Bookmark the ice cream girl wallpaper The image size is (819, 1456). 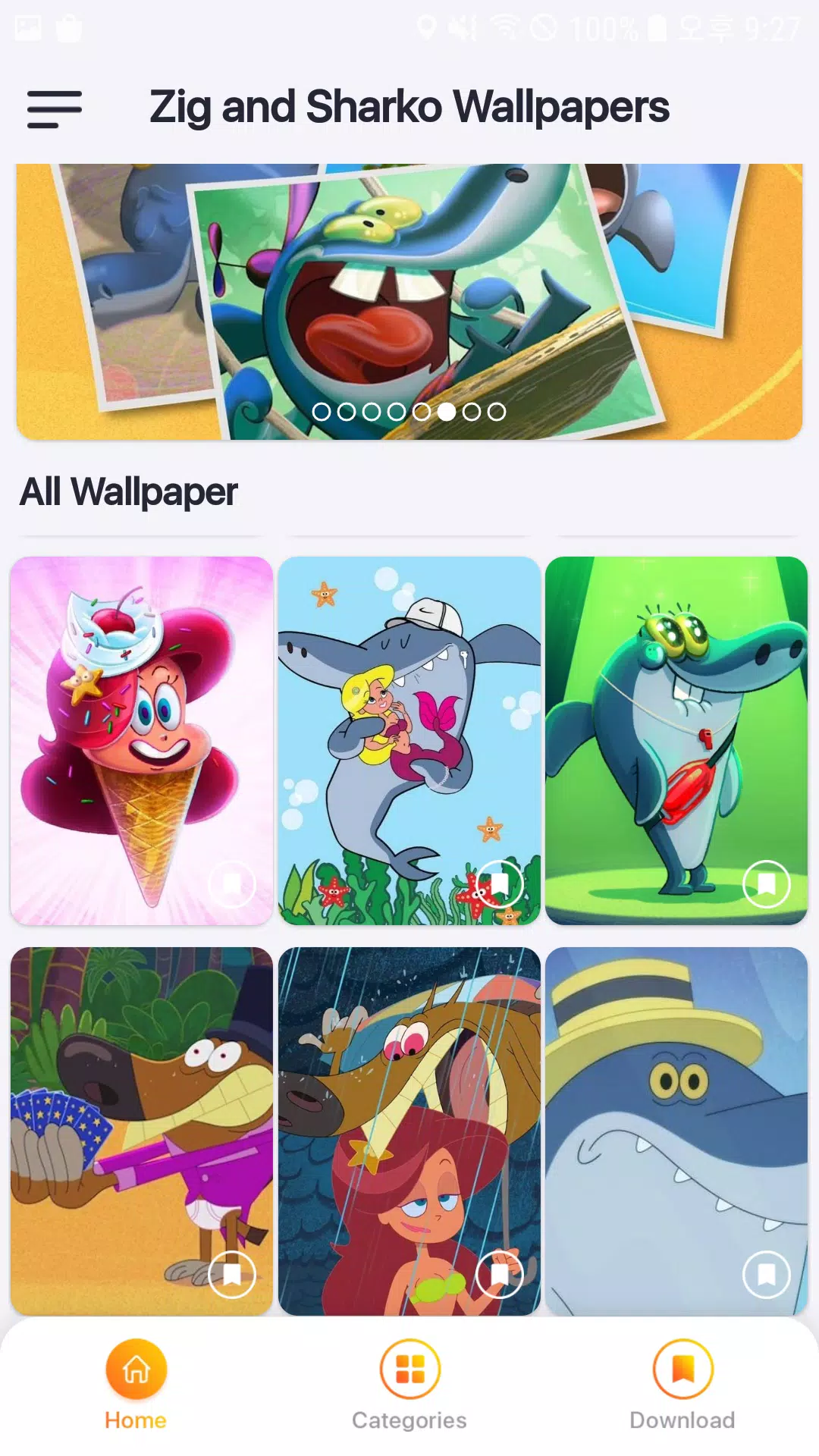tap(232, 885)
